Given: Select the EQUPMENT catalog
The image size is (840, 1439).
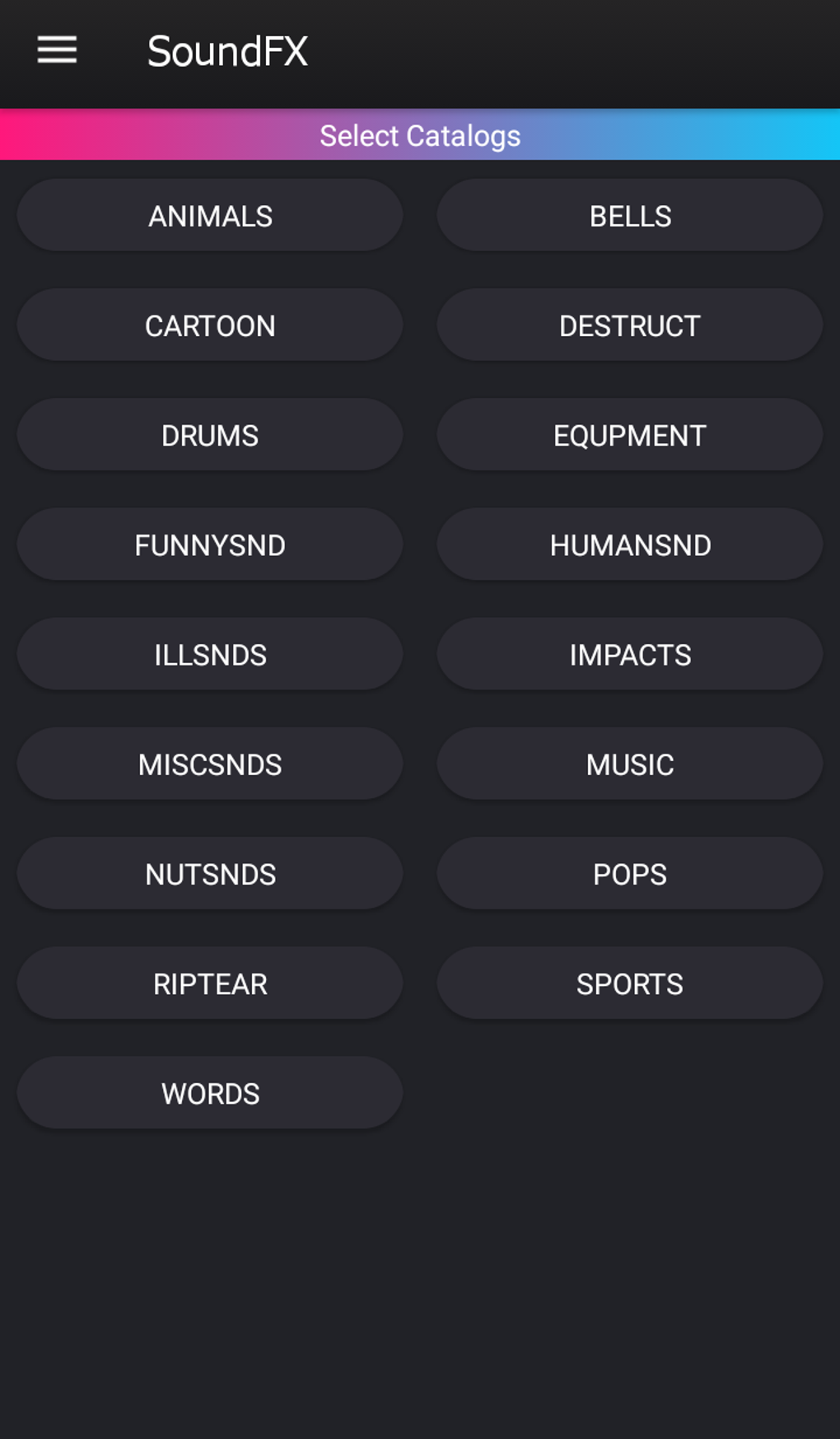Looking at the screenshot, I should coord(629,434).
